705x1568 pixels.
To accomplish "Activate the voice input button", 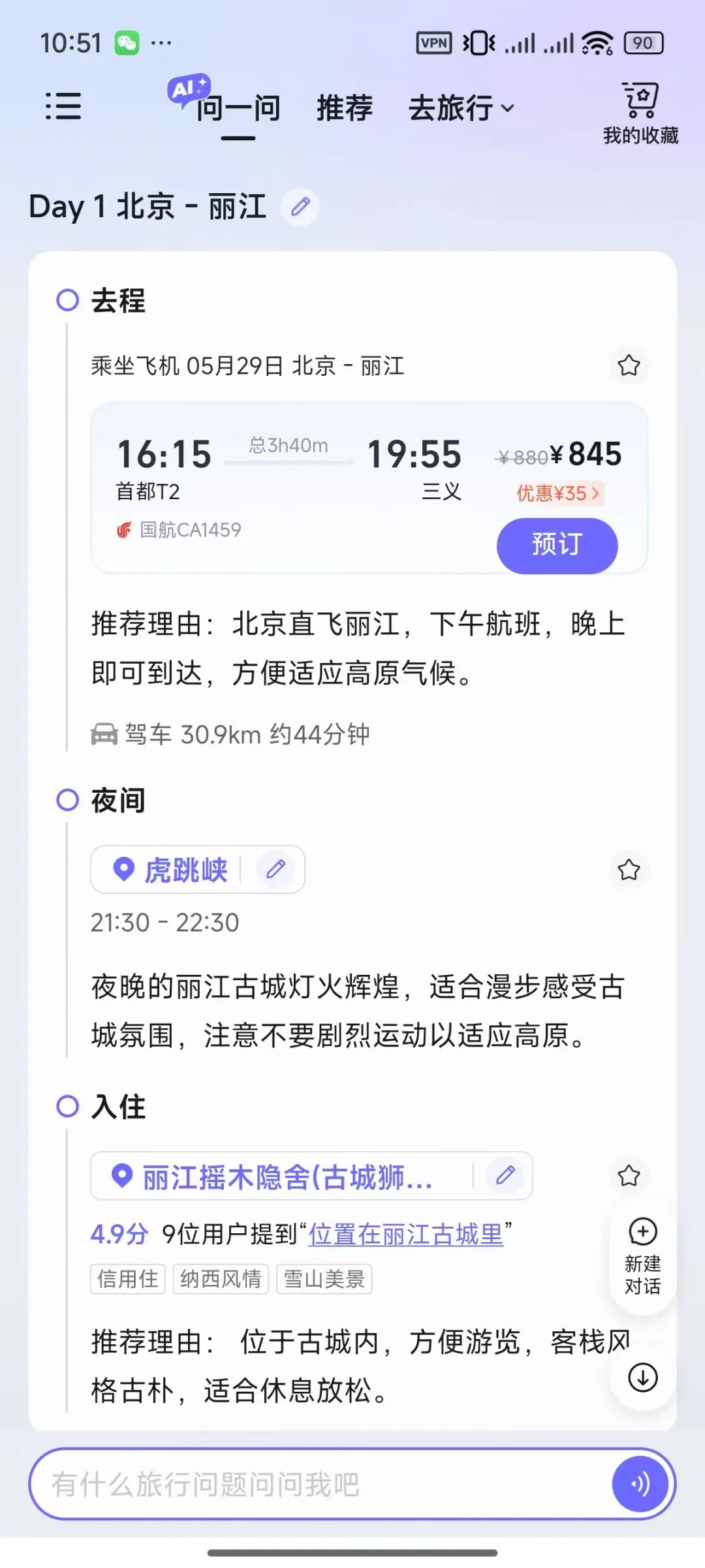I will click(x=640, y=1484).
